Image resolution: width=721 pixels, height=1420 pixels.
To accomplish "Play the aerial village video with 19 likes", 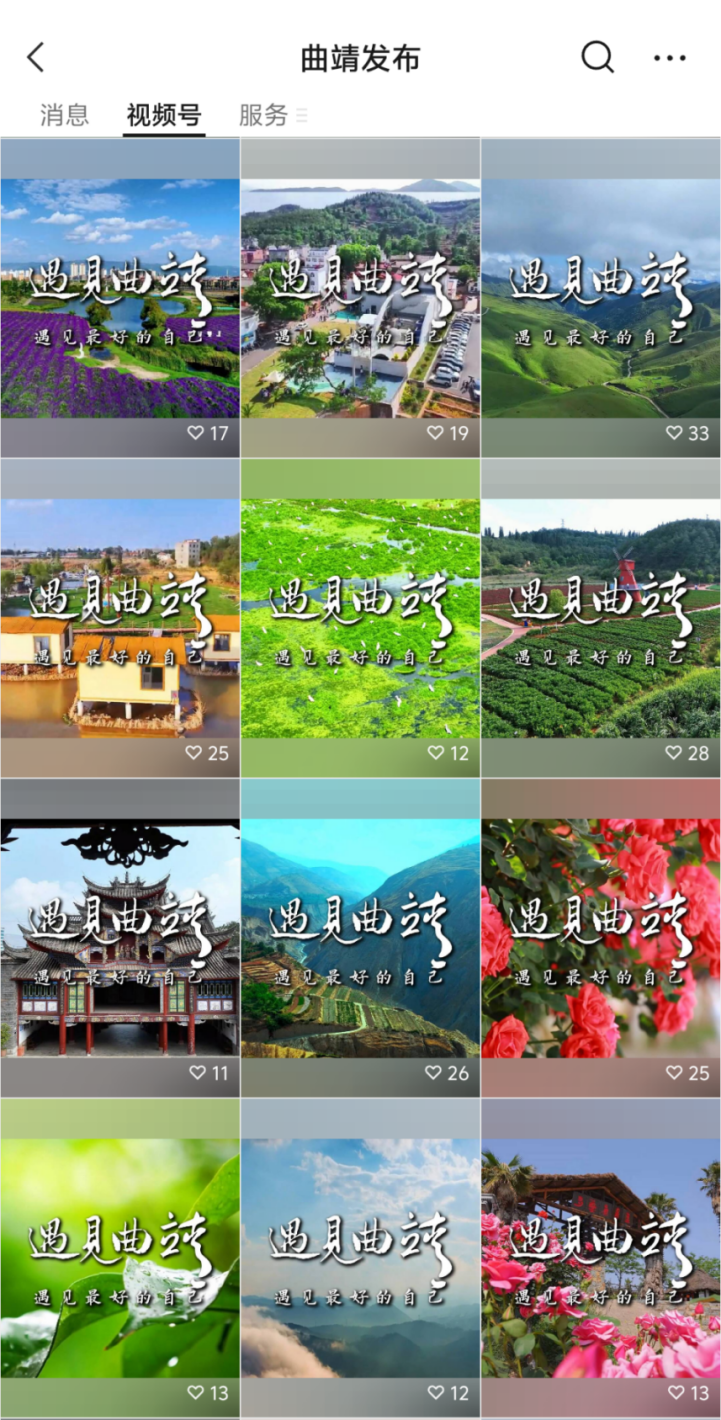I will click(360, 298).
